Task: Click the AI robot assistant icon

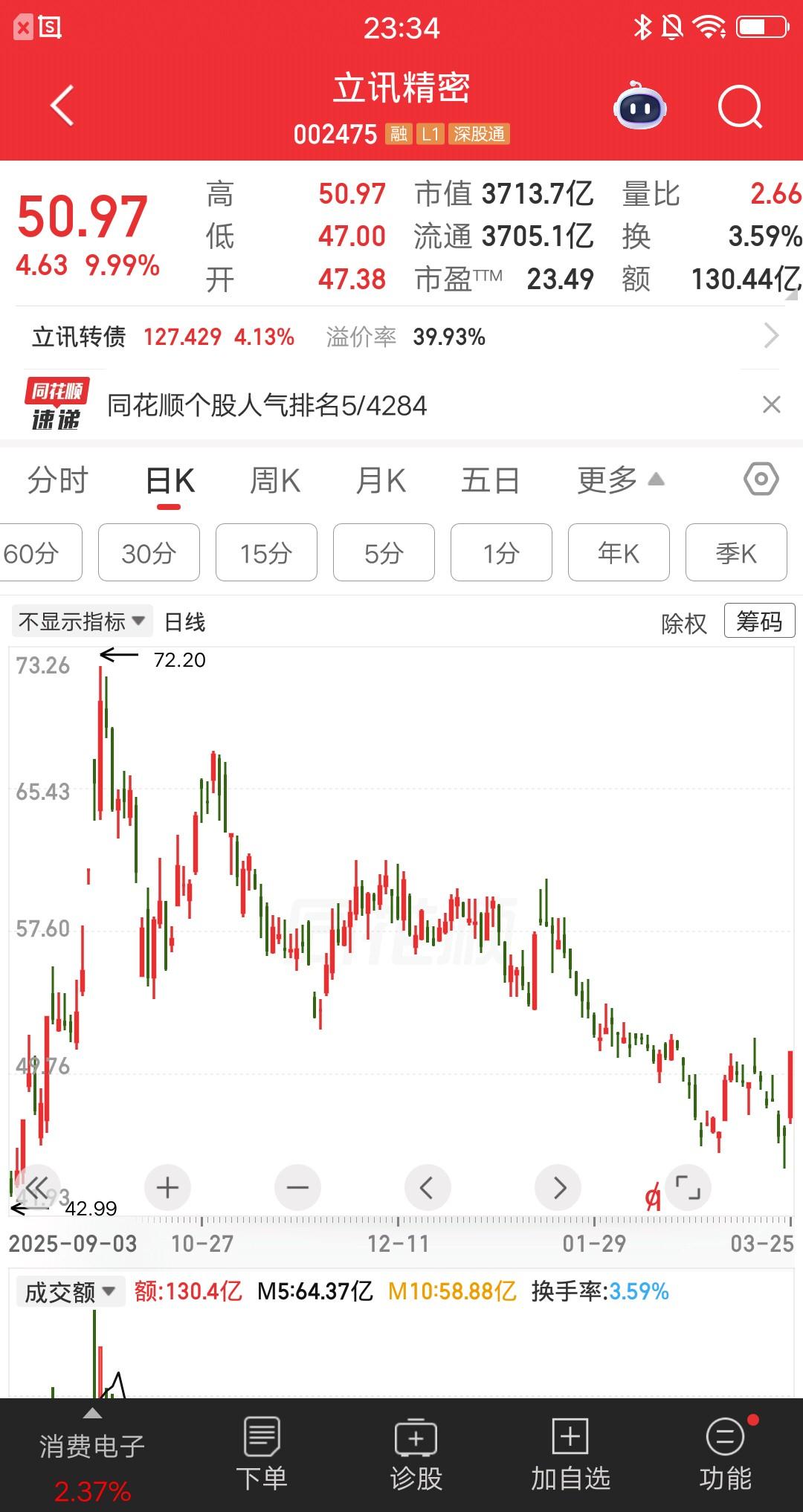Action: pyautogui.click(x=639, y=107)
